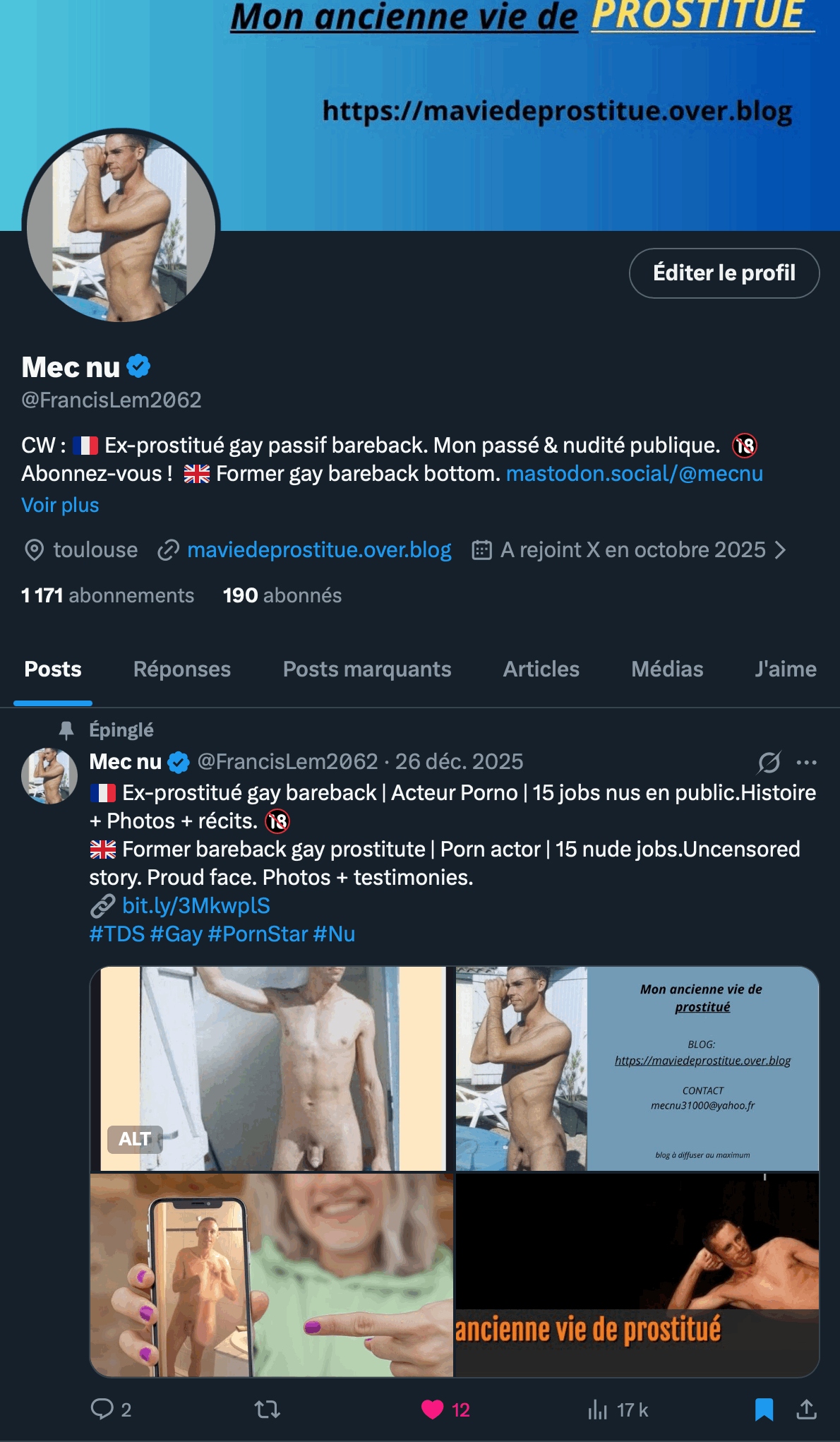Repost the pinned post
840x1442 pixels.
pyautogui.click(x=267, y=1410)
